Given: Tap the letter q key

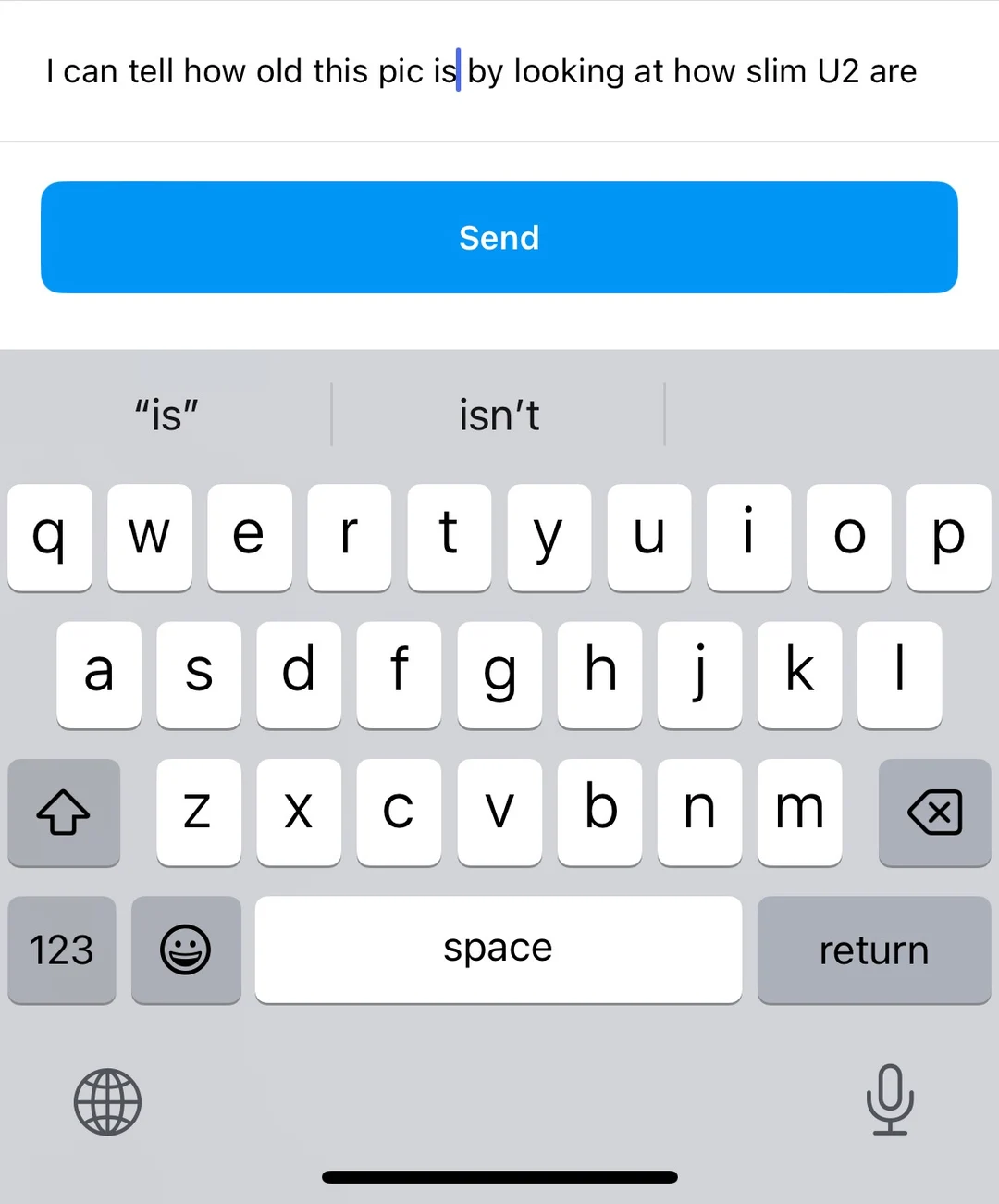Looking at the screenshot, I should (x=50, y=538).
